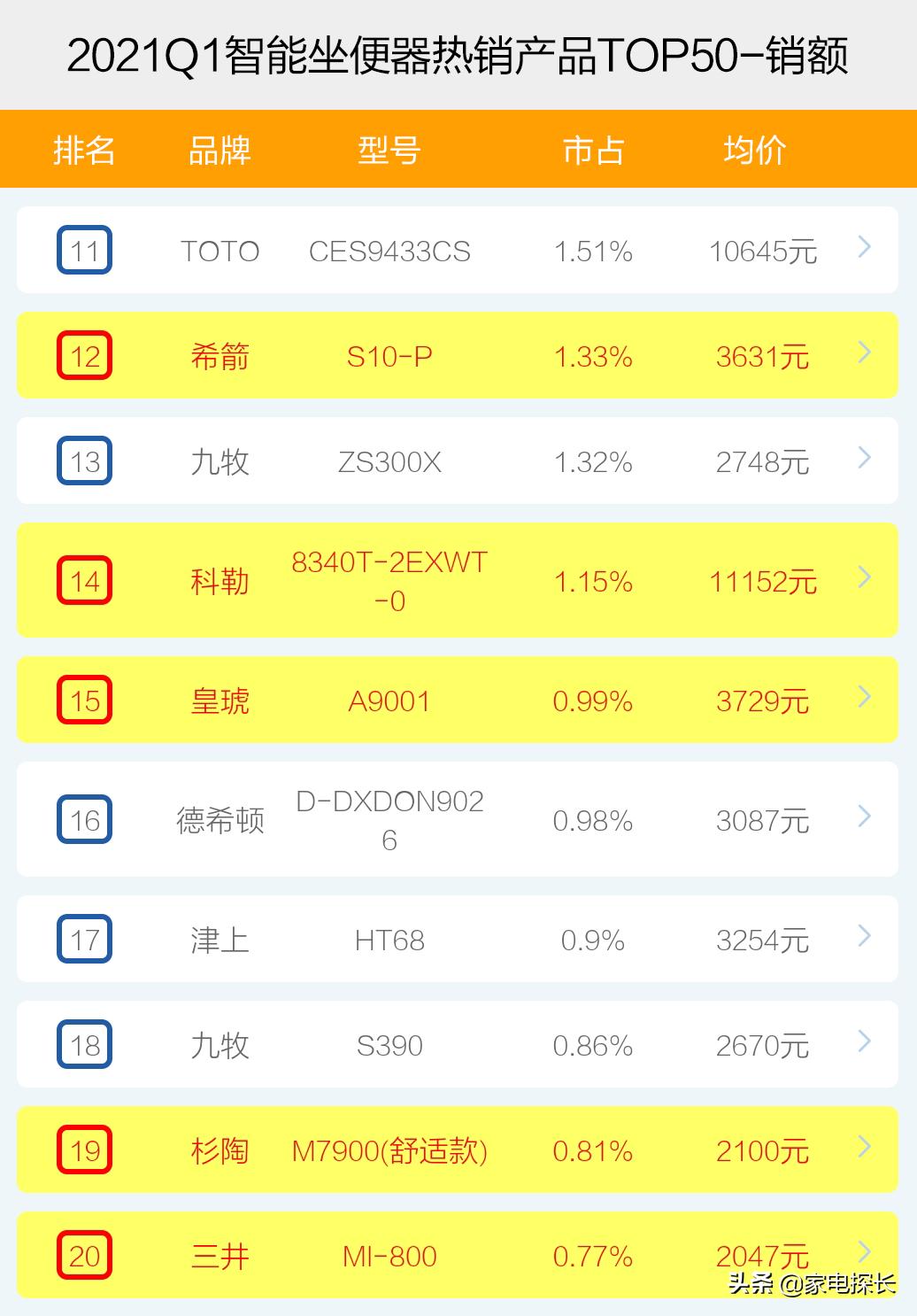This screenshot has height=1316, width=917.
Task: Click the arrow icon beside 希箭 S10-P
Action: (861, 355)
